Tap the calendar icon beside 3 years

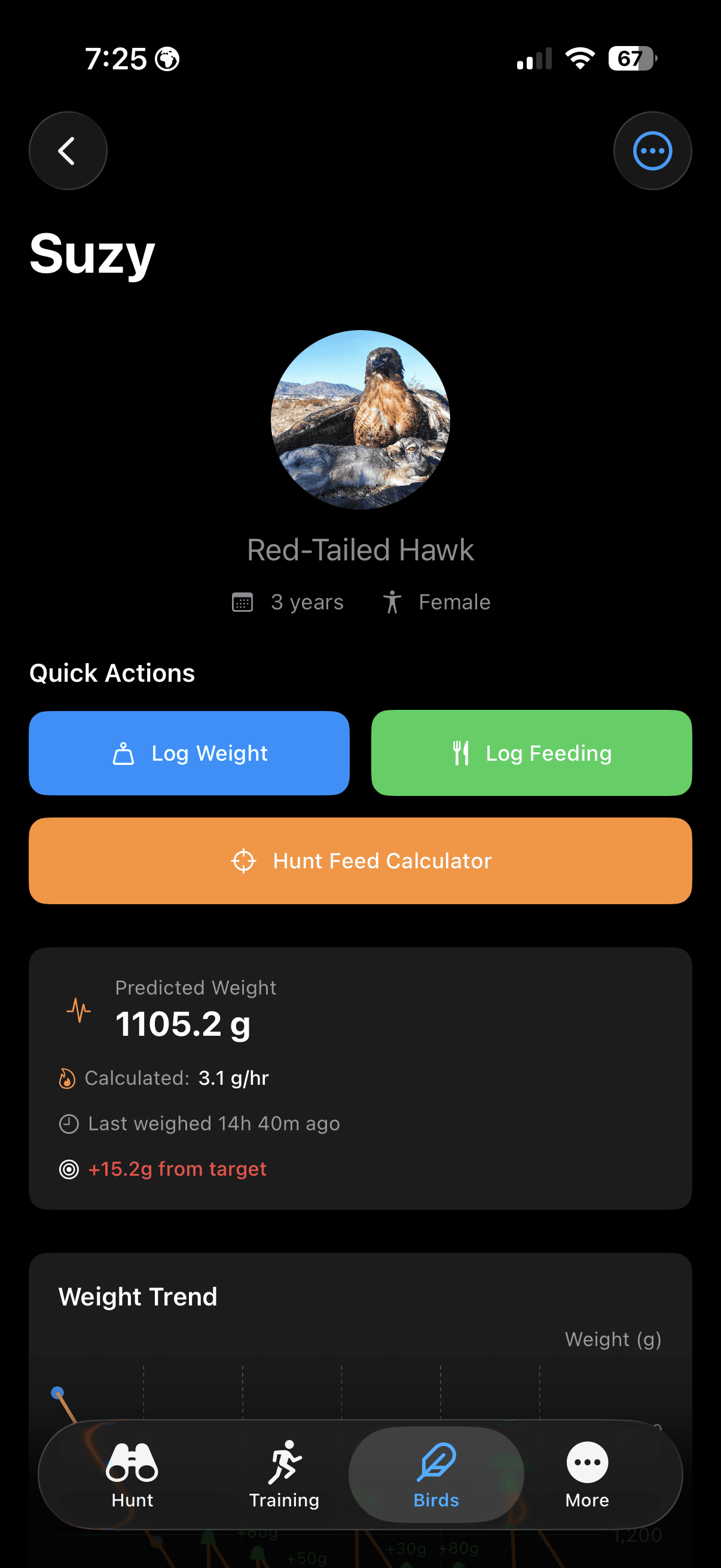click(243, 602)
